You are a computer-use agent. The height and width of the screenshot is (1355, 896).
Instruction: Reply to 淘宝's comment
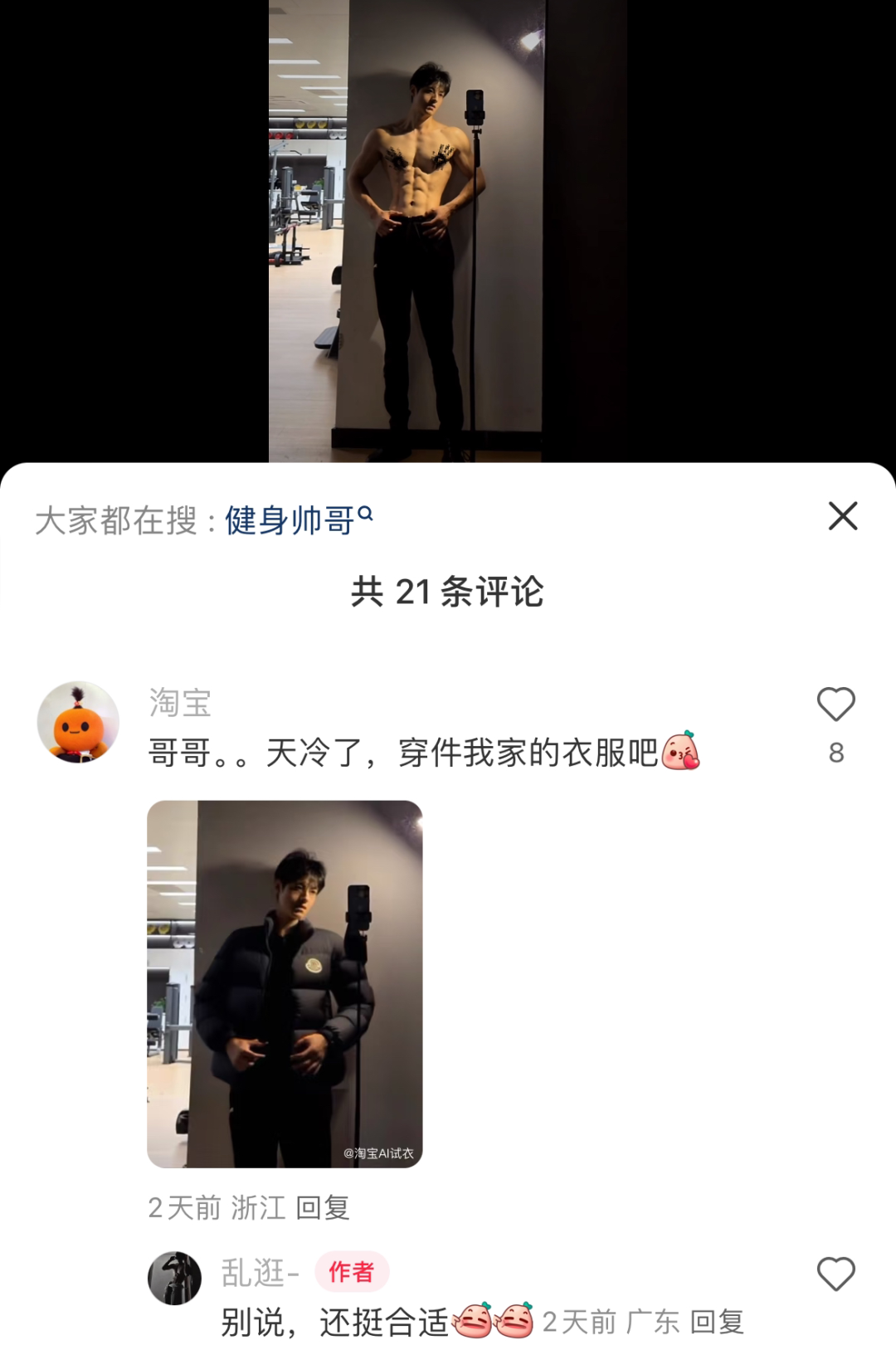(323, 1207)
